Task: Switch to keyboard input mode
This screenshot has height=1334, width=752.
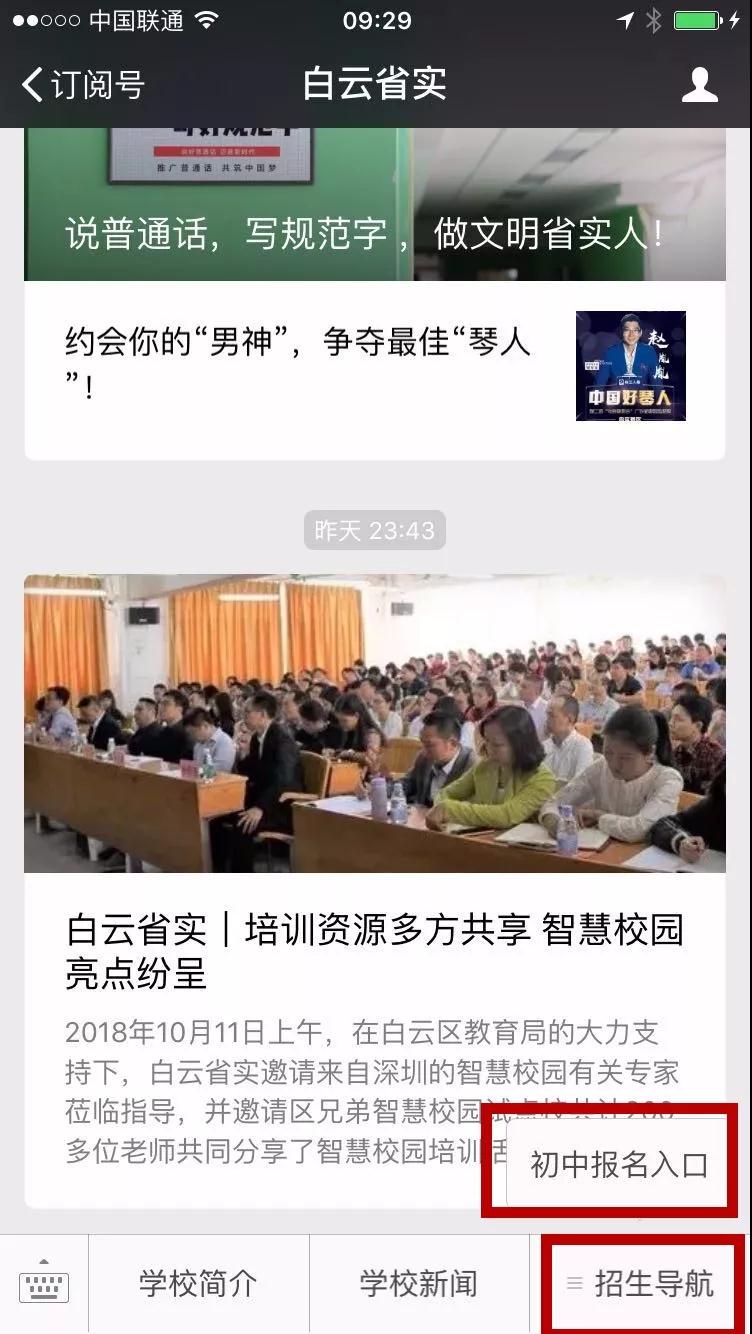Action: click(44, 1284)
